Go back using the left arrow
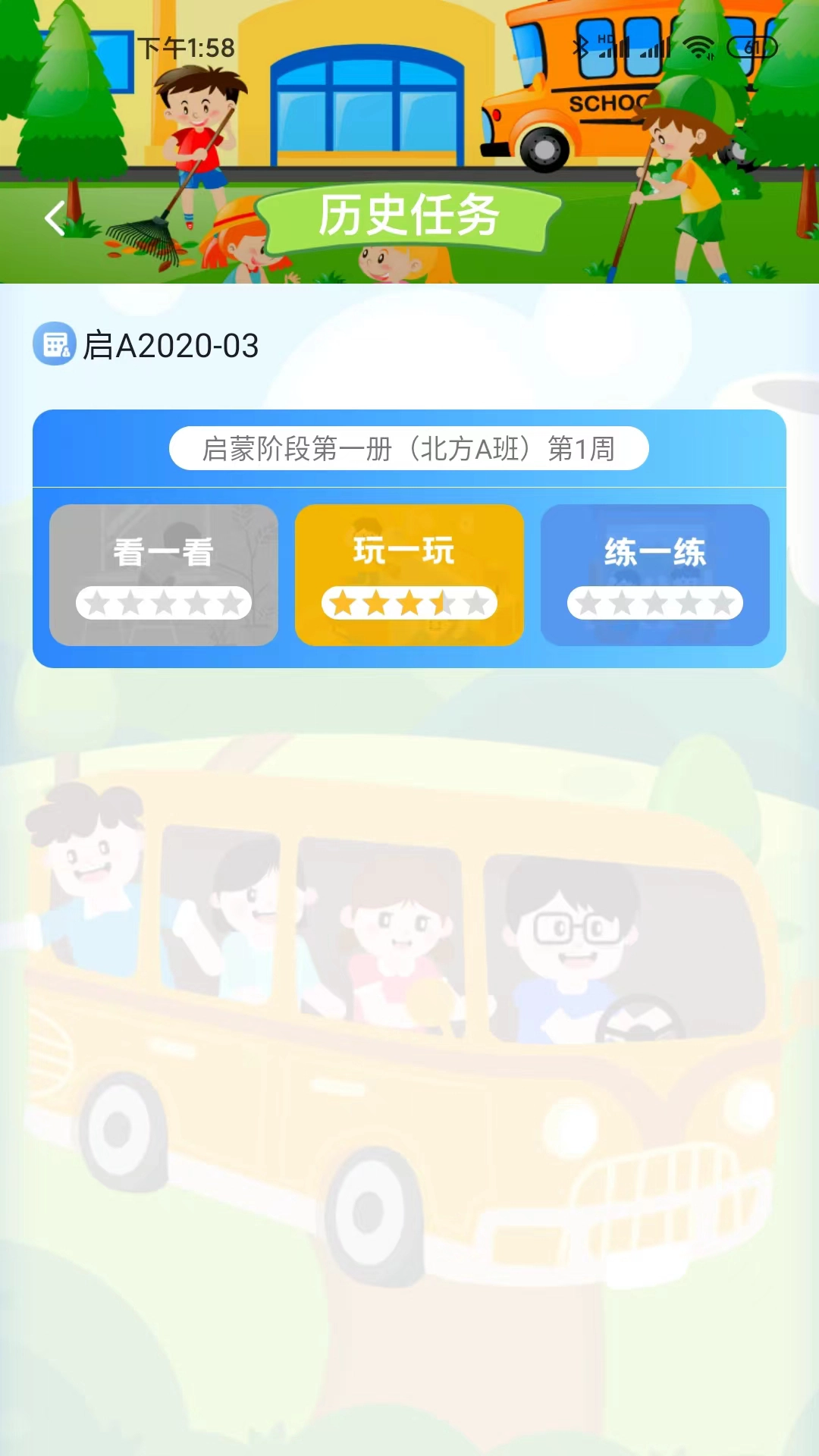819x1456 pixels. point(55,218)
